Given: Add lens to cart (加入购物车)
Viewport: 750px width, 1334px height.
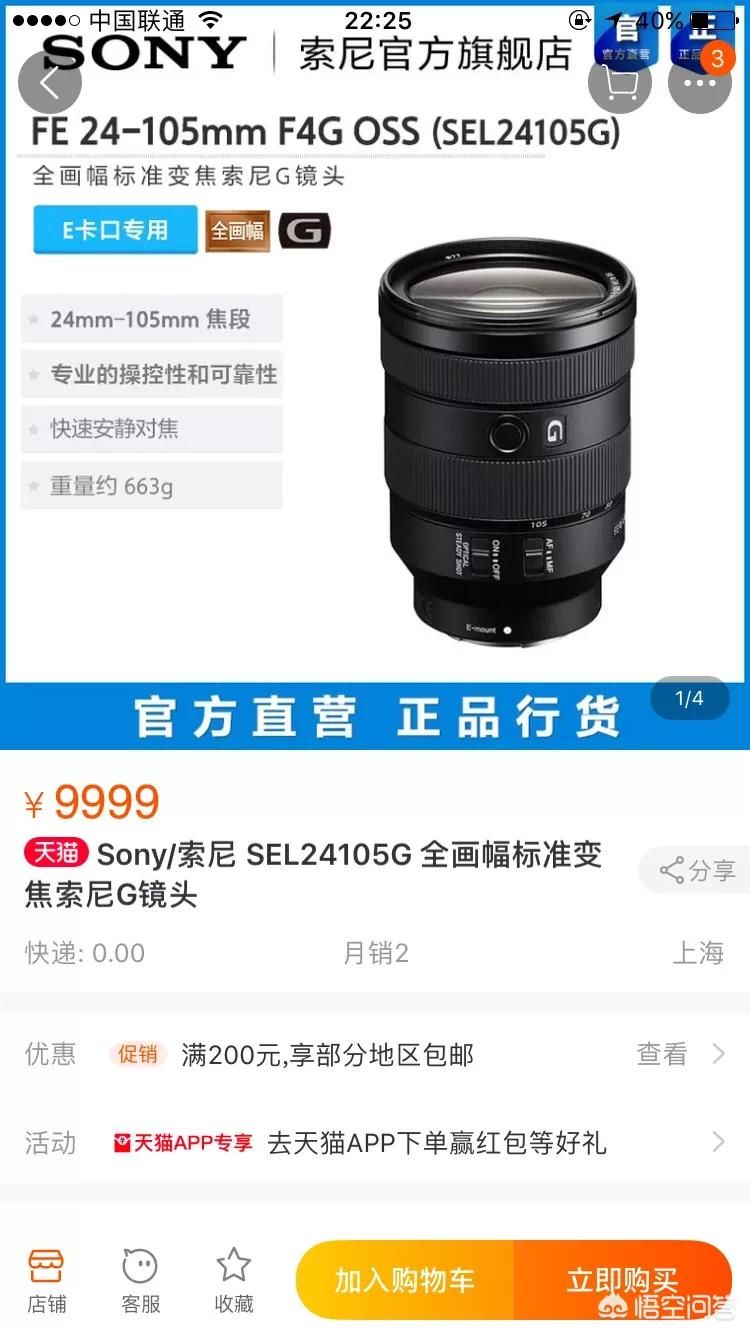Looking at the screenshot, I should click(x=405, y=1281).
